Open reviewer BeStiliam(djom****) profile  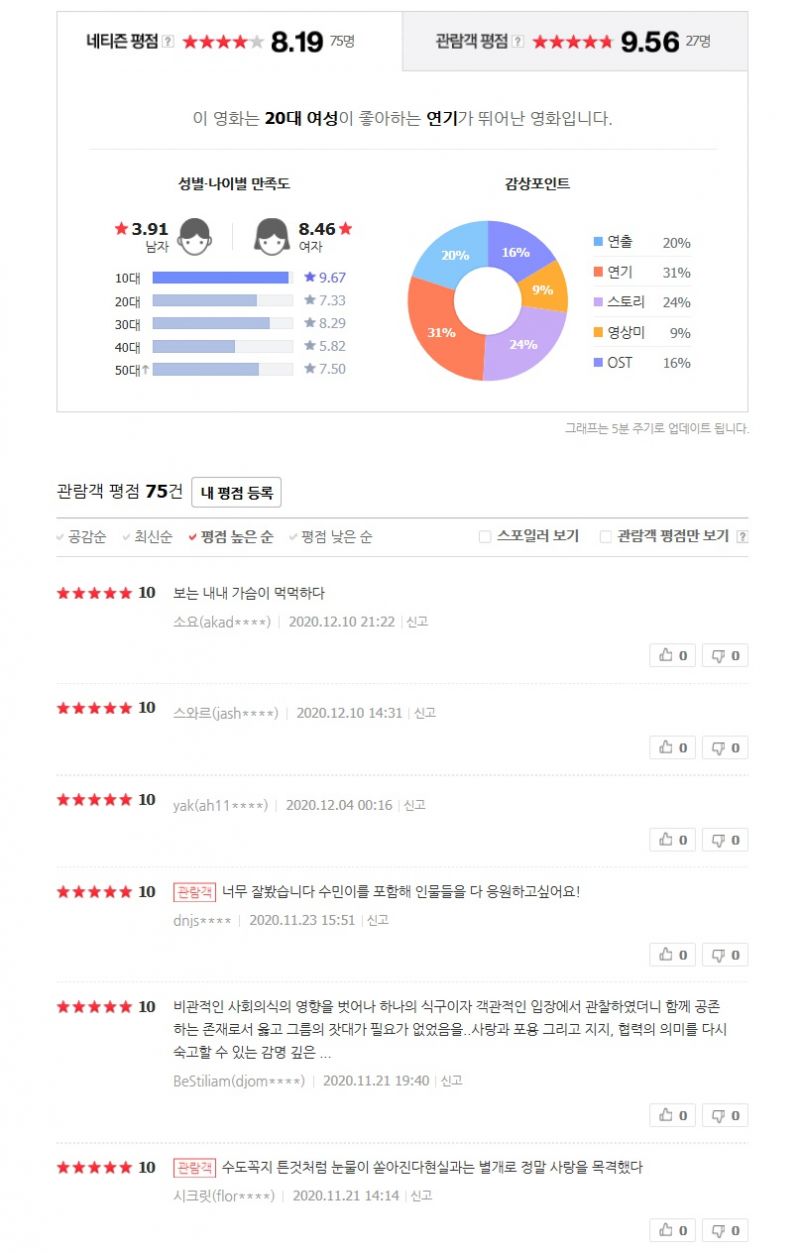coord(239,1081)
